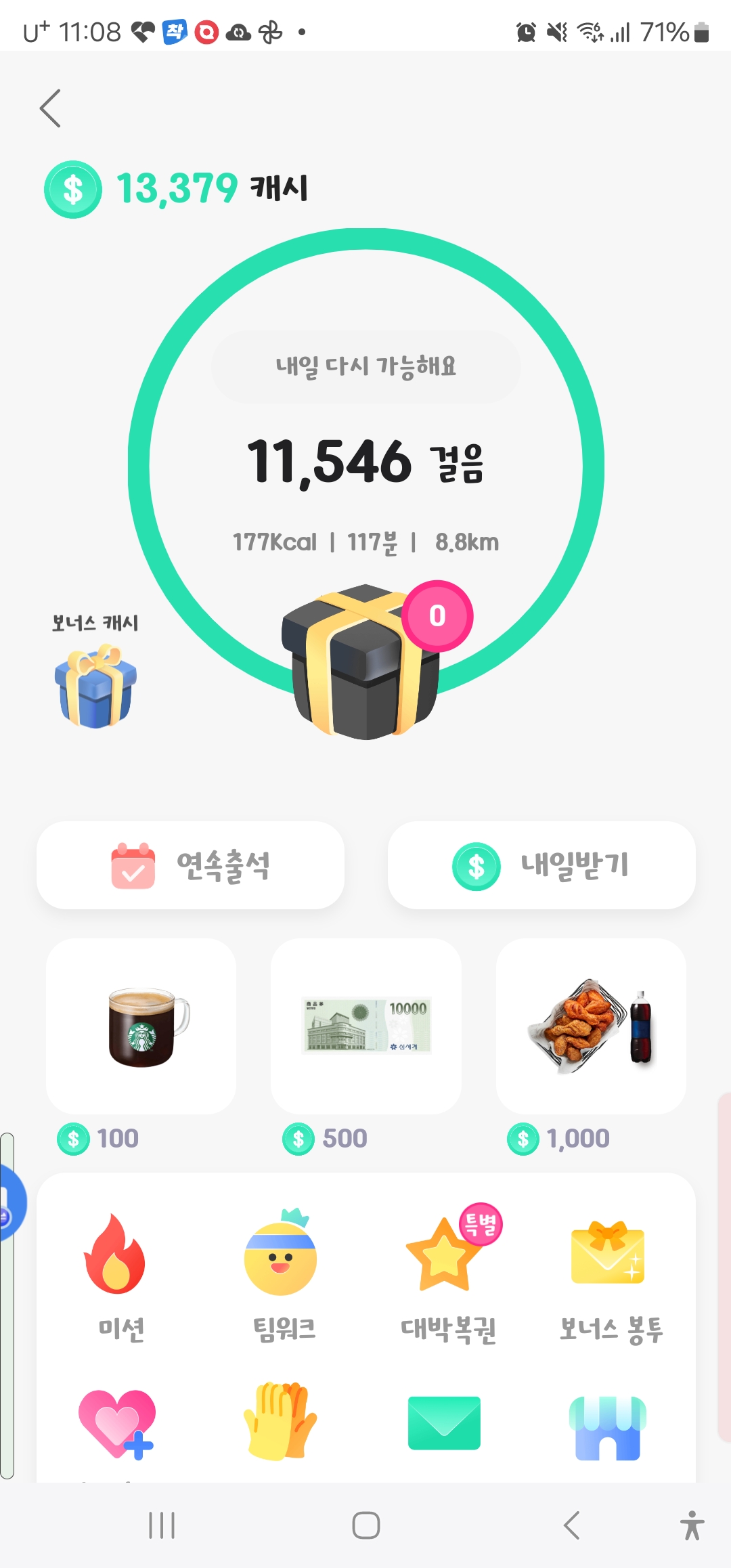Open recent apps from the navigation bar
The image size is (731, 1568).
pos(162,1526)
